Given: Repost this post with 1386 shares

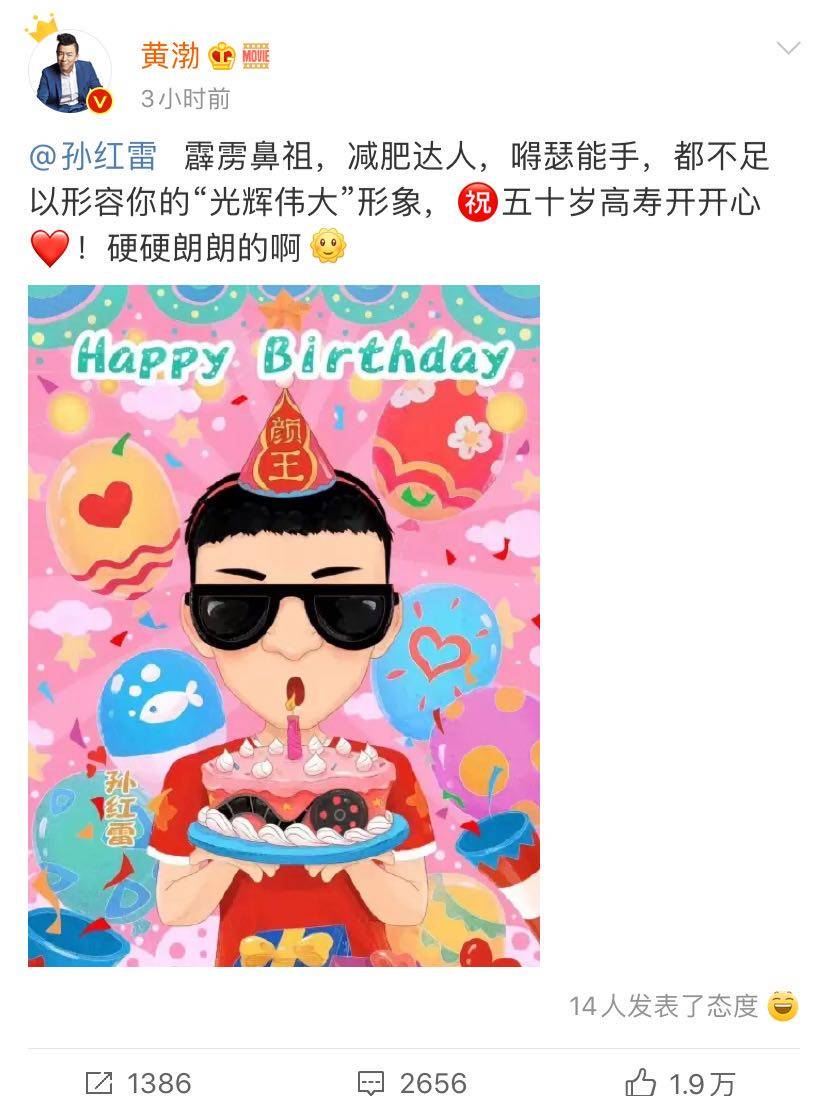Looking at the screenshot, I should 138,1082.
